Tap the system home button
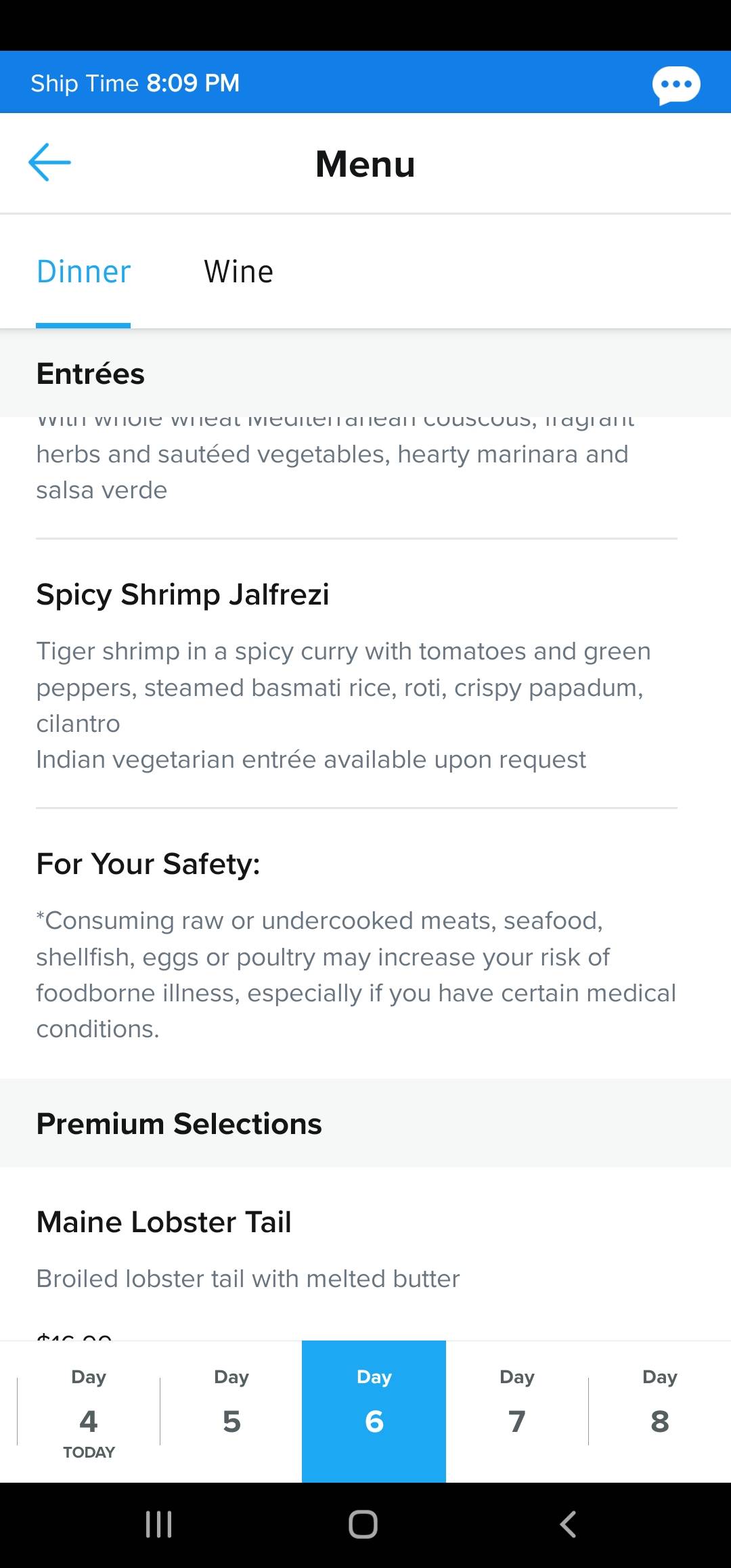The image size is (731, 1568). pyautogui.click(x=363, y=1525)
